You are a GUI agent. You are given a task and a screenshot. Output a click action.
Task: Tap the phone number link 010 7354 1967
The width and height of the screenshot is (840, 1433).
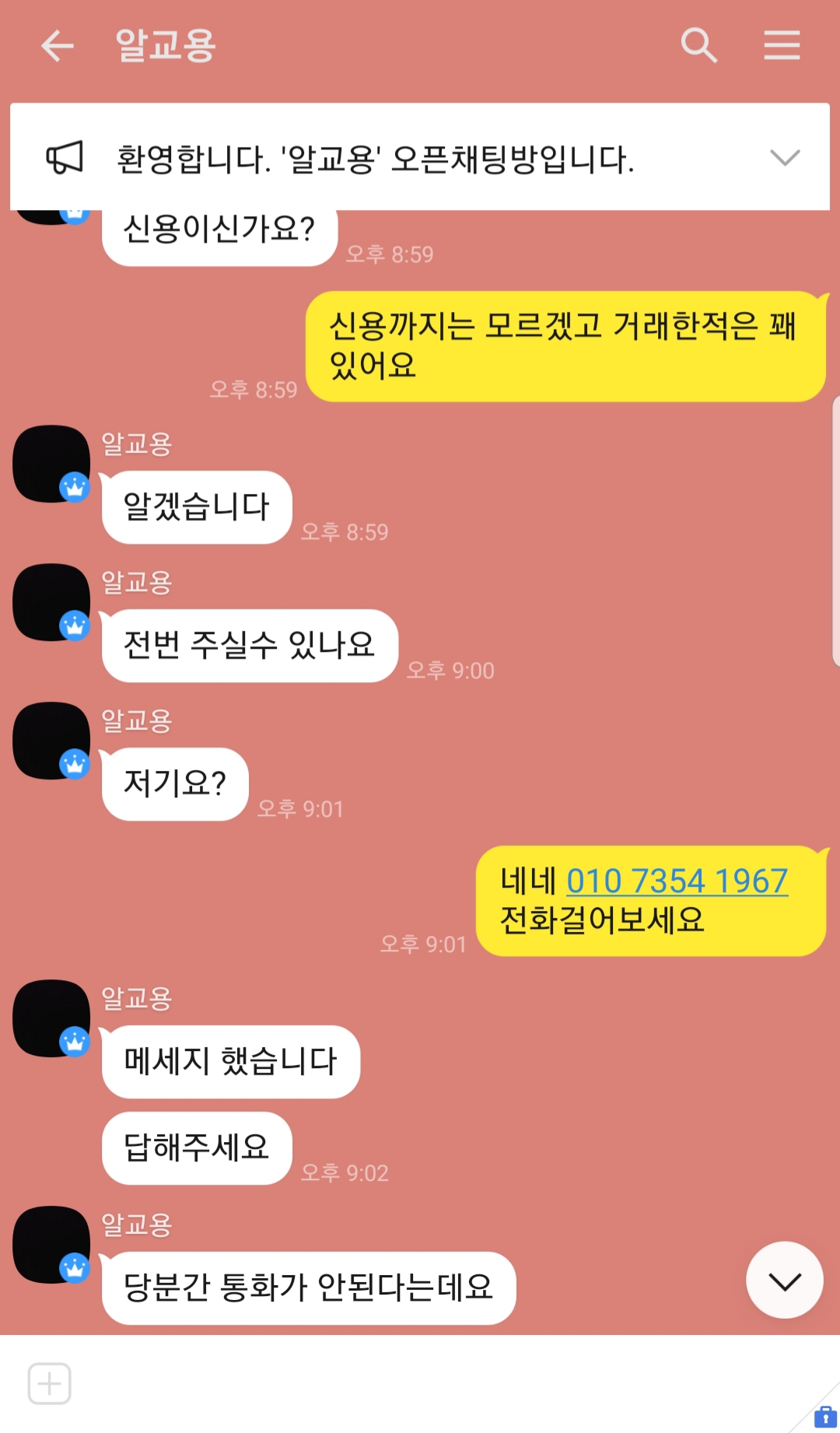coord(677,881)
